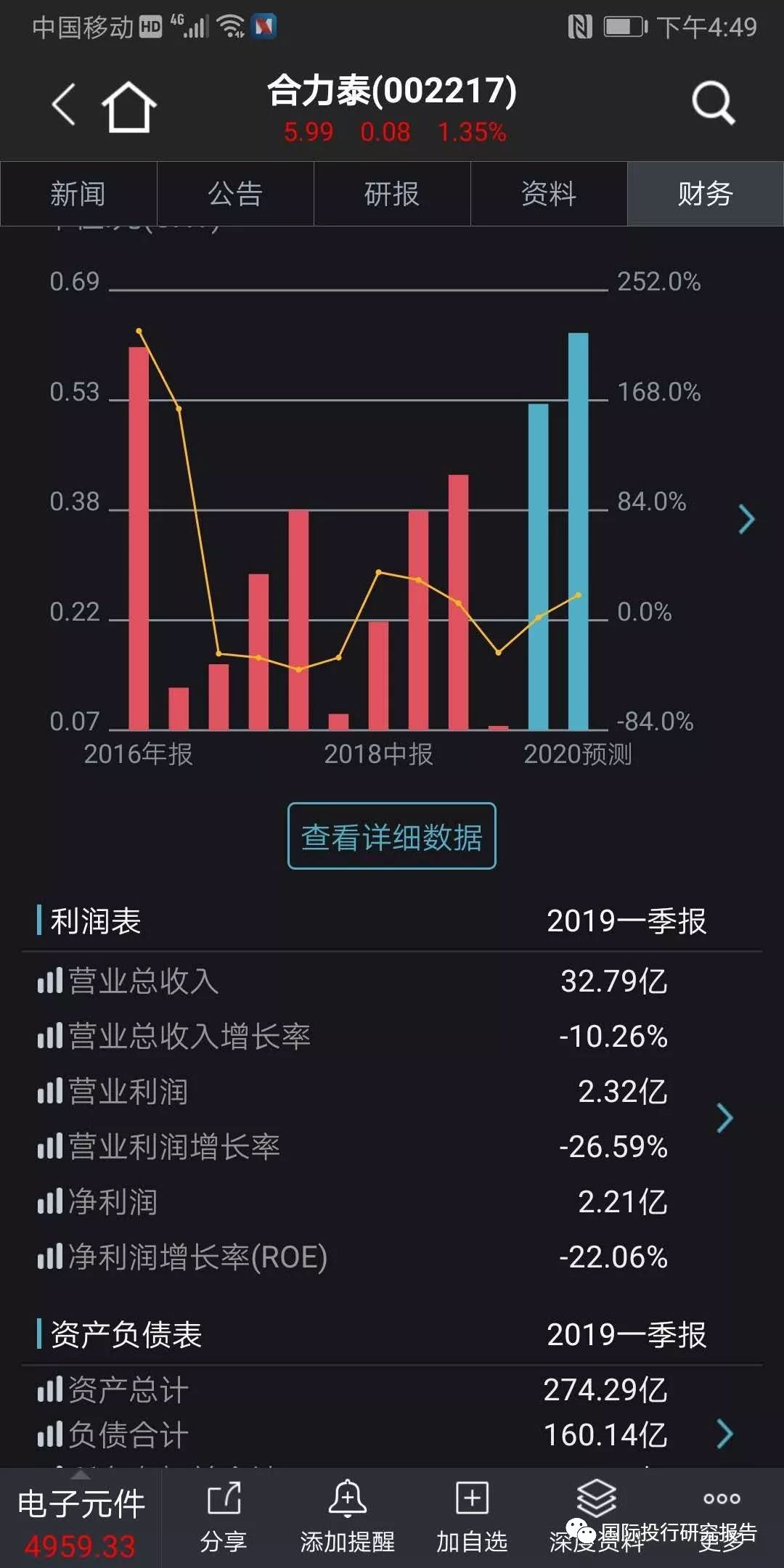
Task: Tap 查看详细数据 button
Action: (x=392, y=836)
